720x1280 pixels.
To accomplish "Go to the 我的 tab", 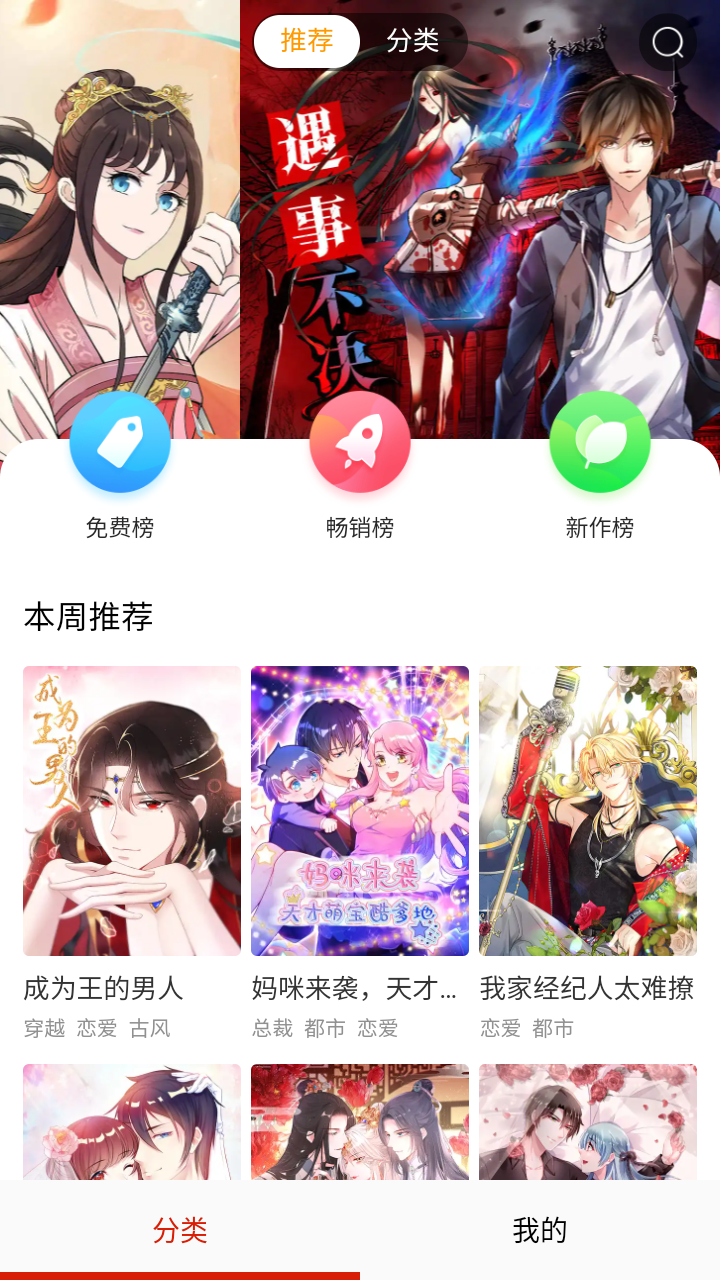I will coord(540,1230).
